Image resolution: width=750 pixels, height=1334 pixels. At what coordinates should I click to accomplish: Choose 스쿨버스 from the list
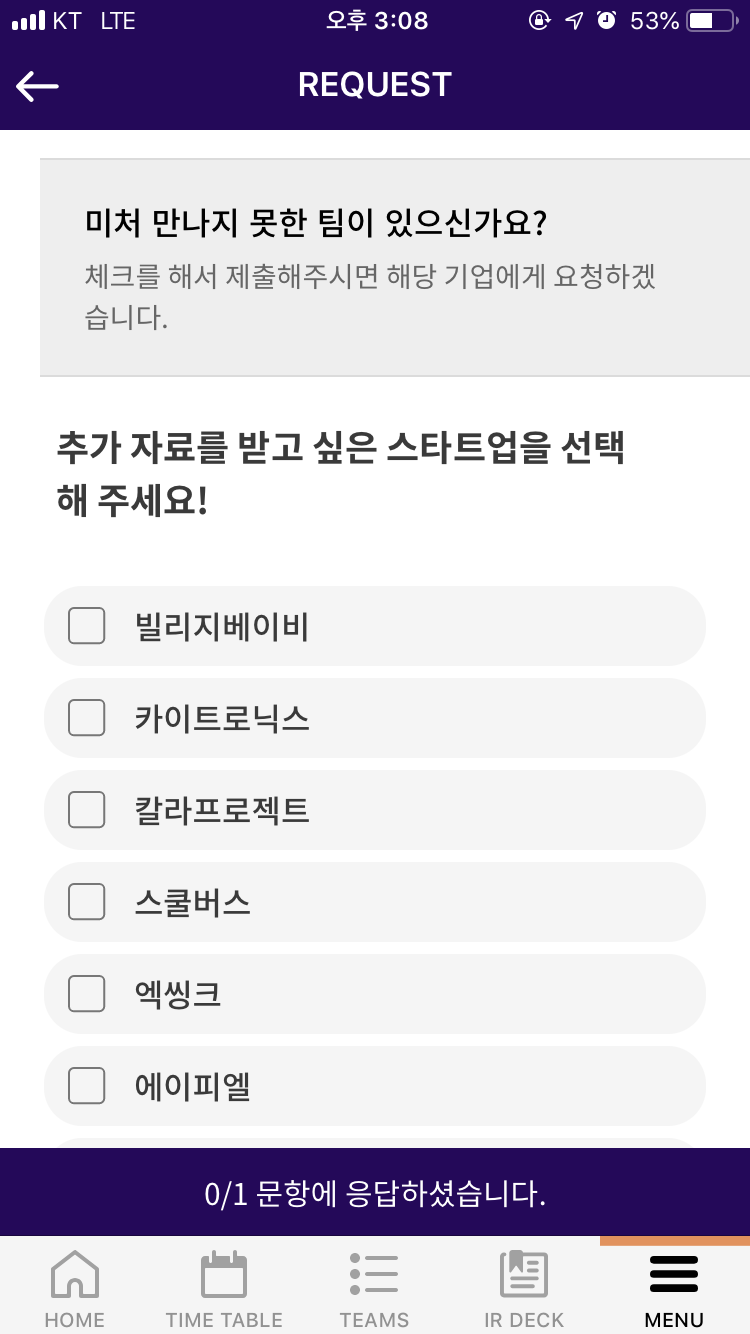pyautogui.click(x=375, y=902)
